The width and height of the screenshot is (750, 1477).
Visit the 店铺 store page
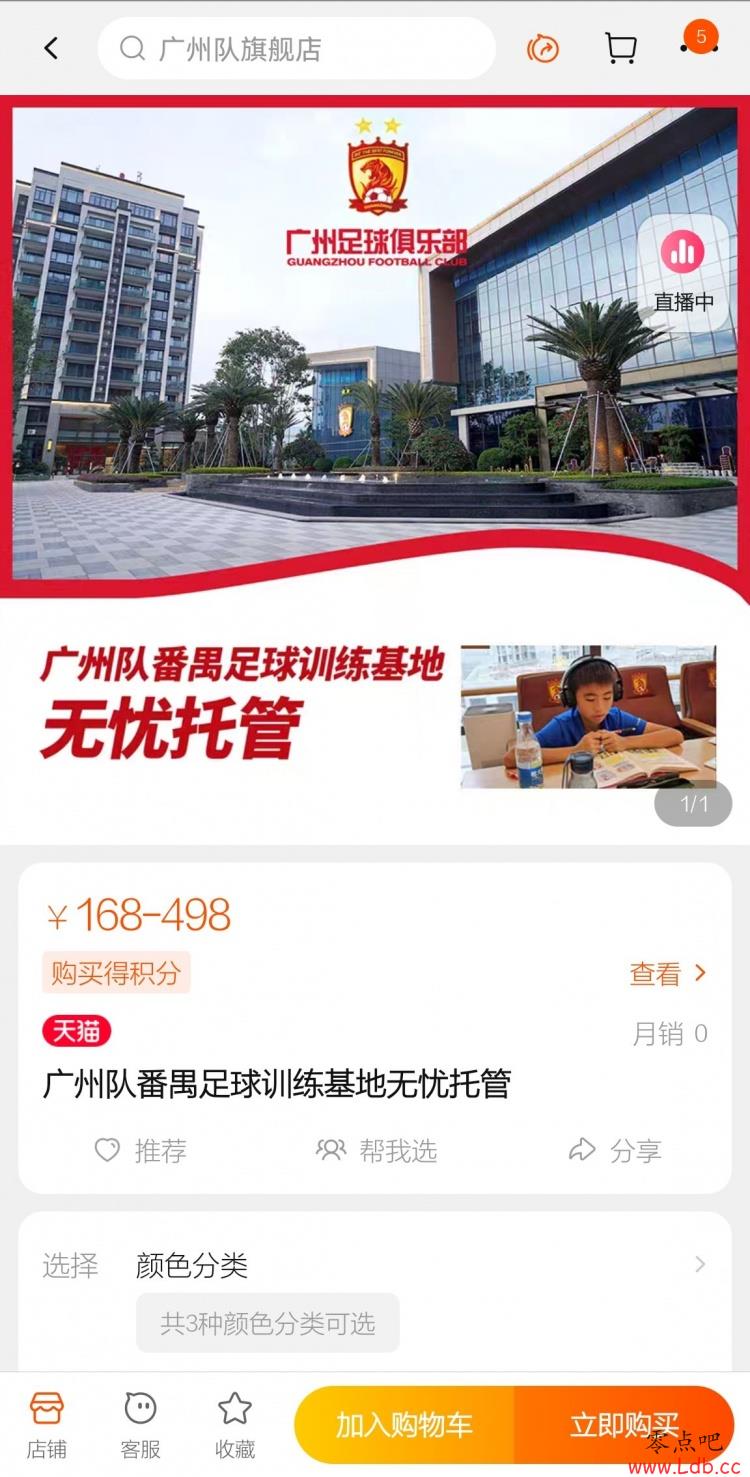[x=47, y=1424]
